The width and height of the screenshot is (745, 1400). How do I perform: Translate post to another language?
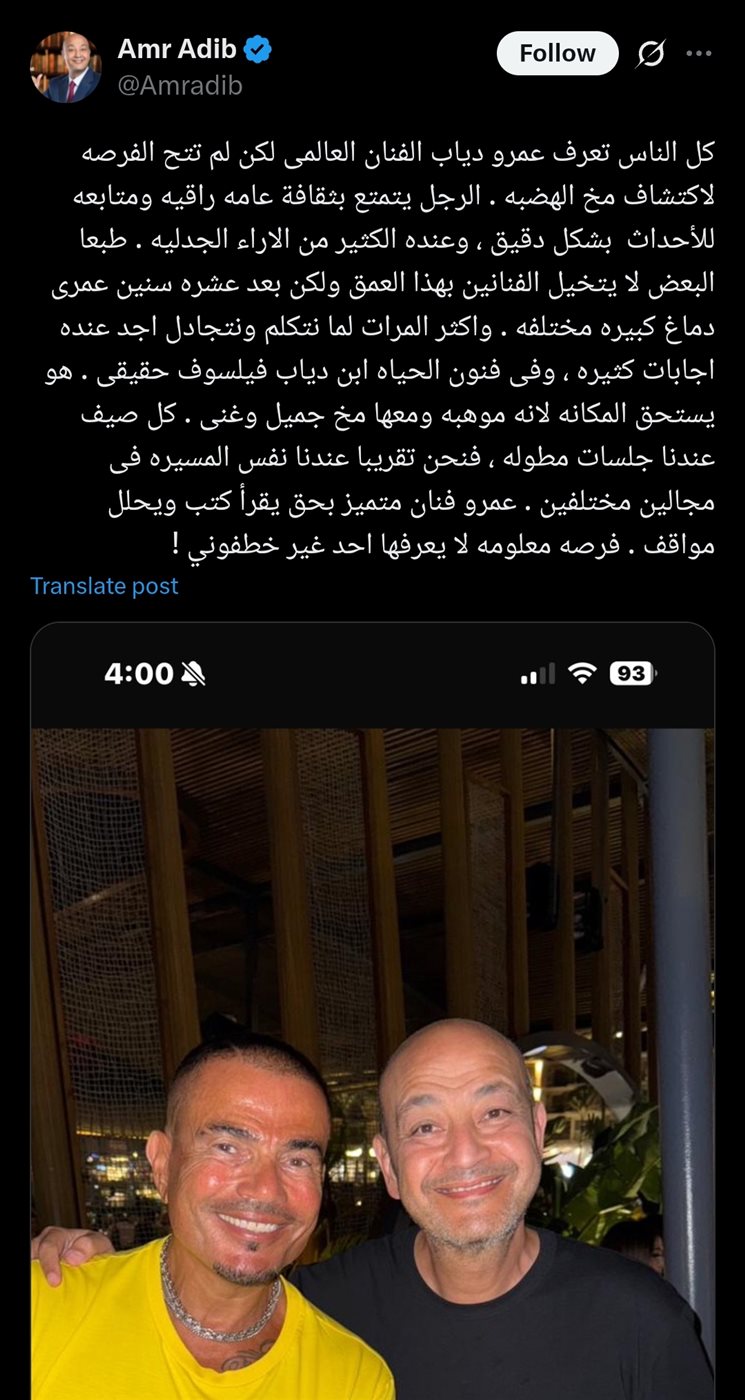(104, 586)
